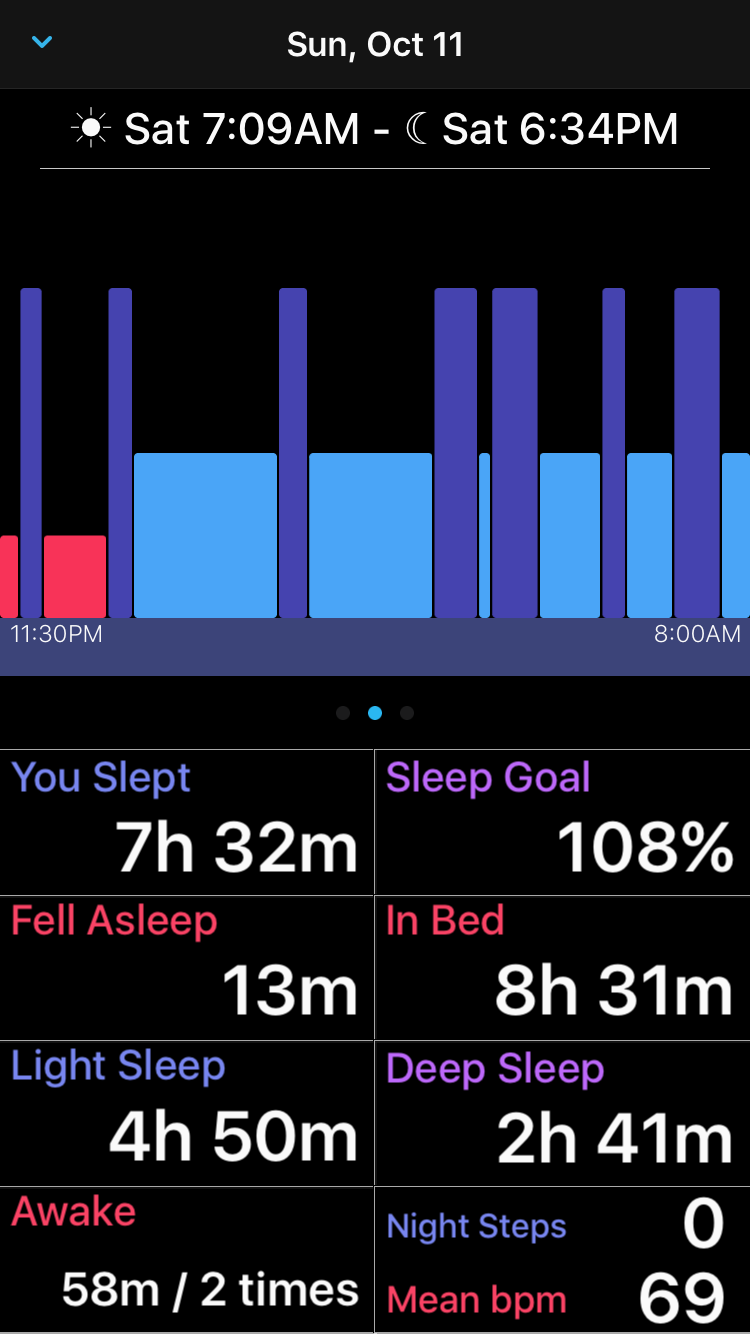Open the Sleep Goal tile

(563, 822)
